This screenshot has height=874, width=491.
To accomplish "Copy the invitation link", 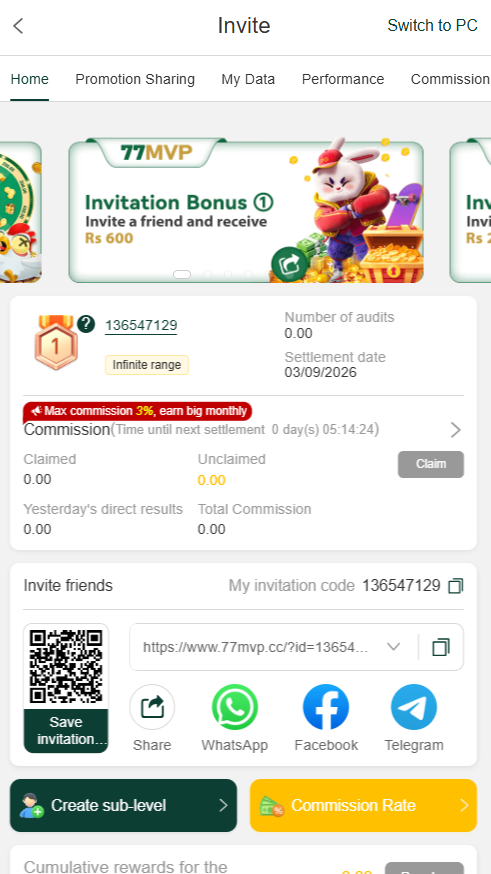I will (x=441, y=647).
